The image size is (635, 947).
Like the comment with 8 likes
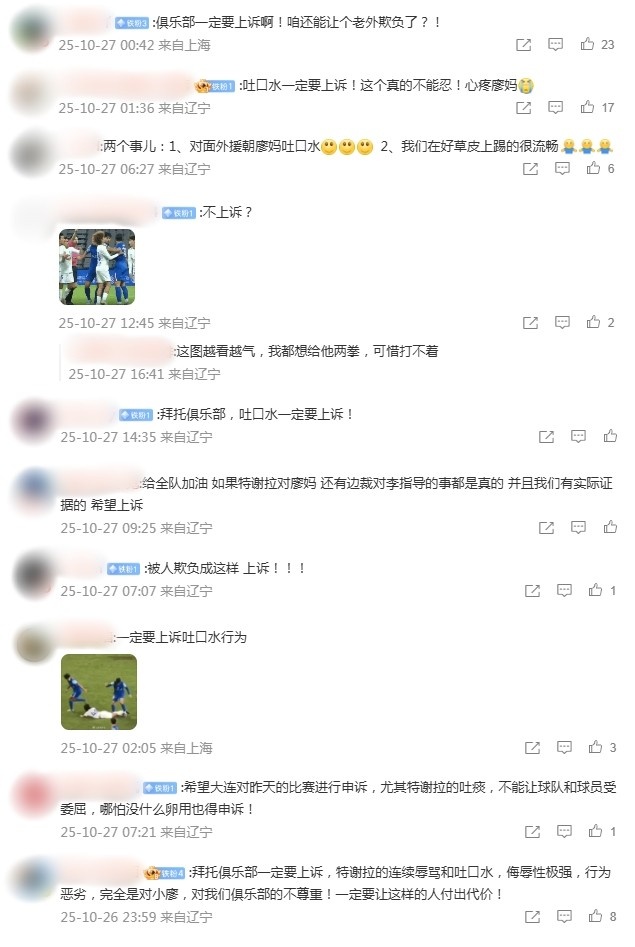pos(594,917)
